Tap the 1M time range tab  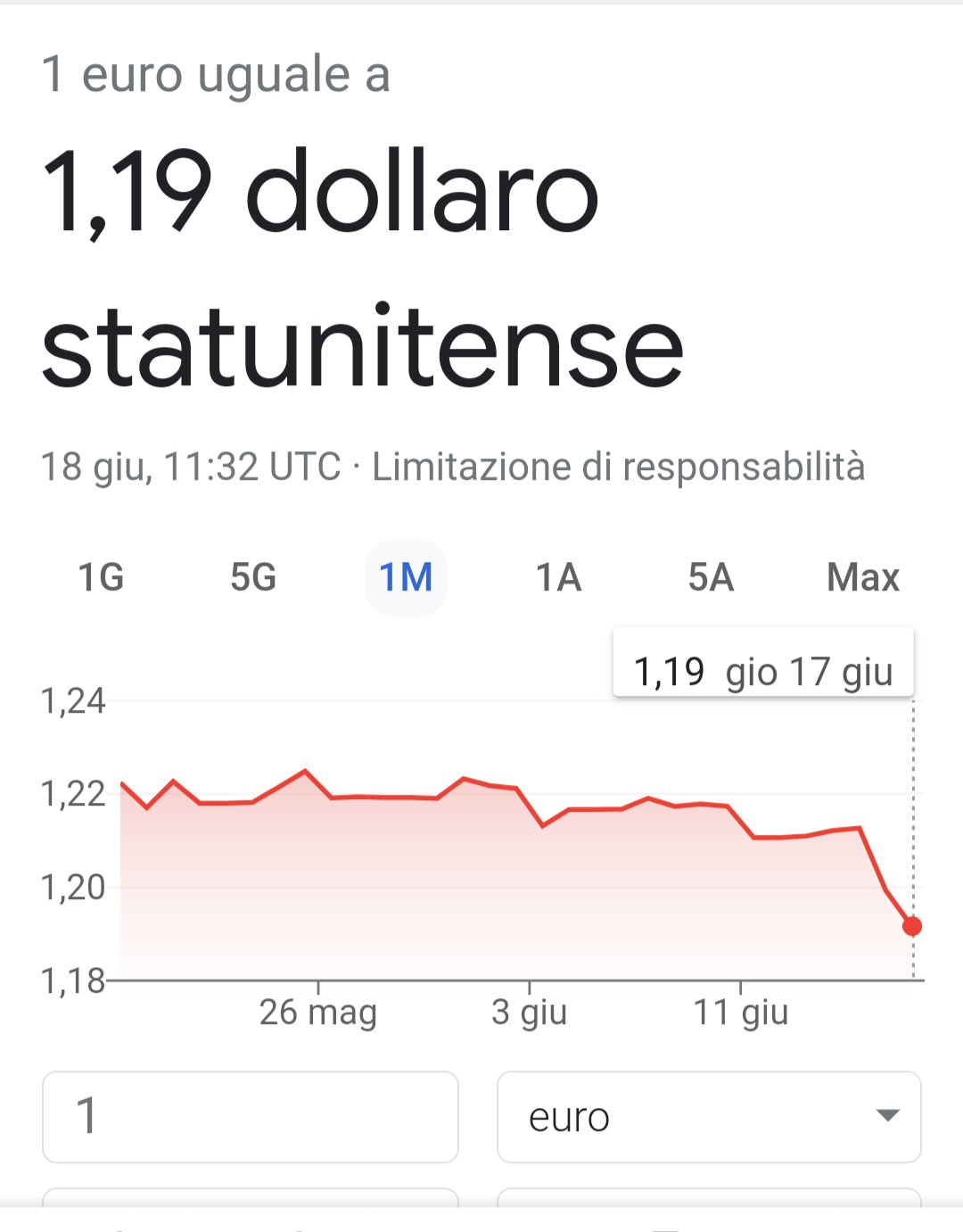406,577
